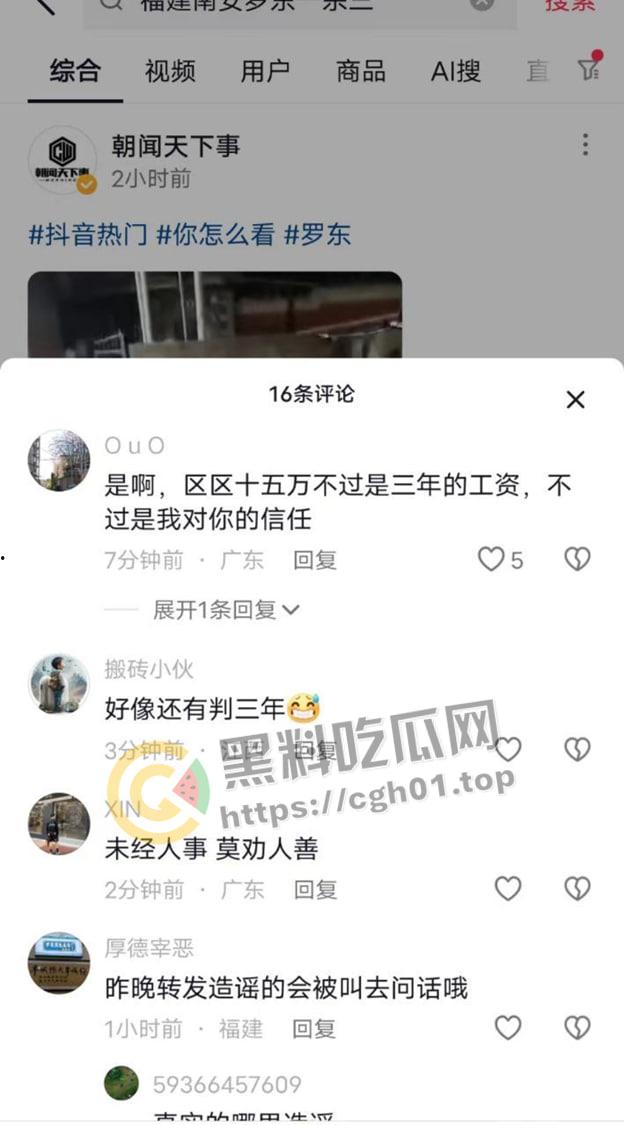Reply to XIN's comment
624x1125 pixels.
click(x=315, y=889)
